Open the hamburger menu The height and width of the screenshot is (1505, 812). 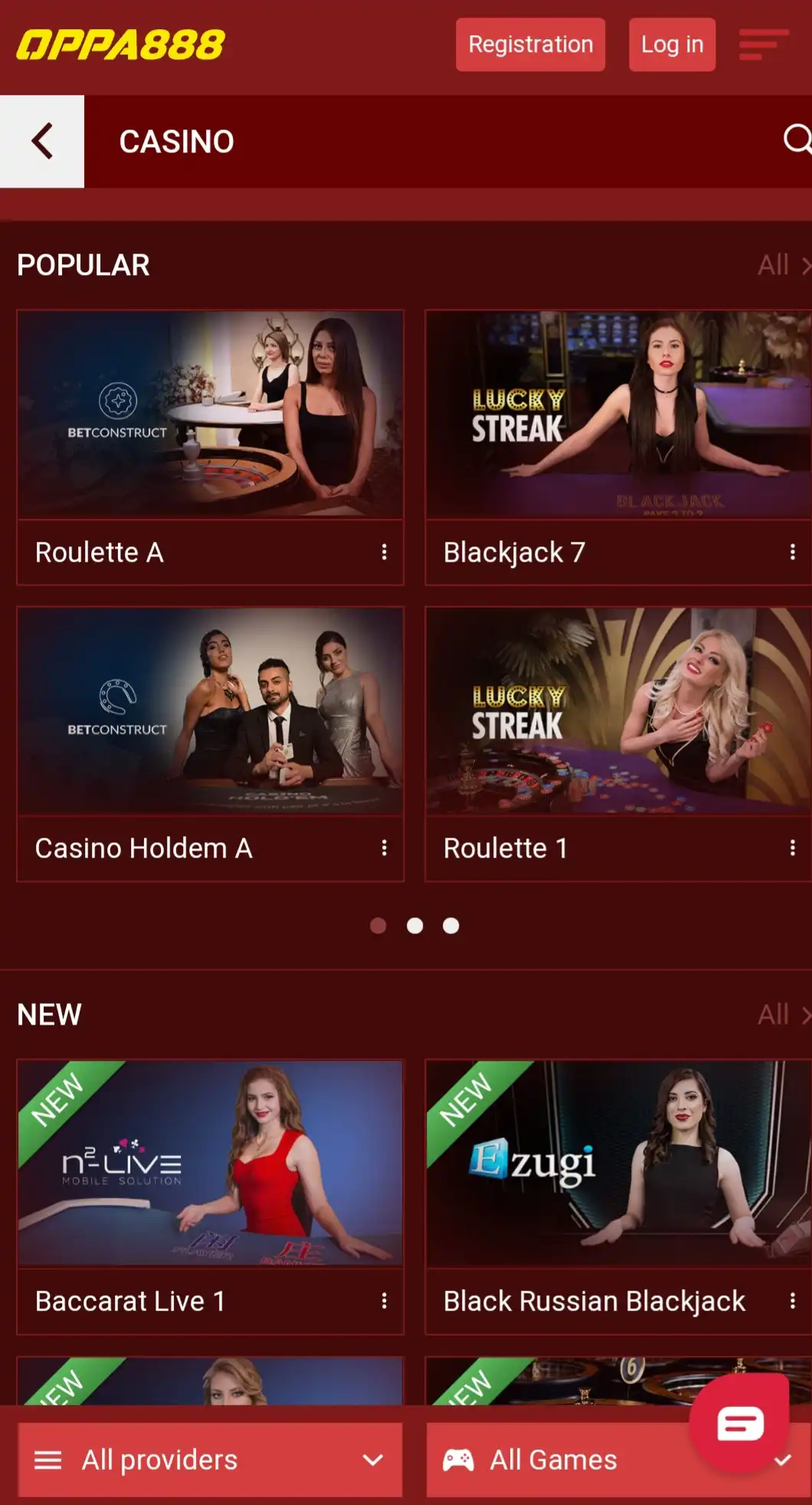(763, 44)
